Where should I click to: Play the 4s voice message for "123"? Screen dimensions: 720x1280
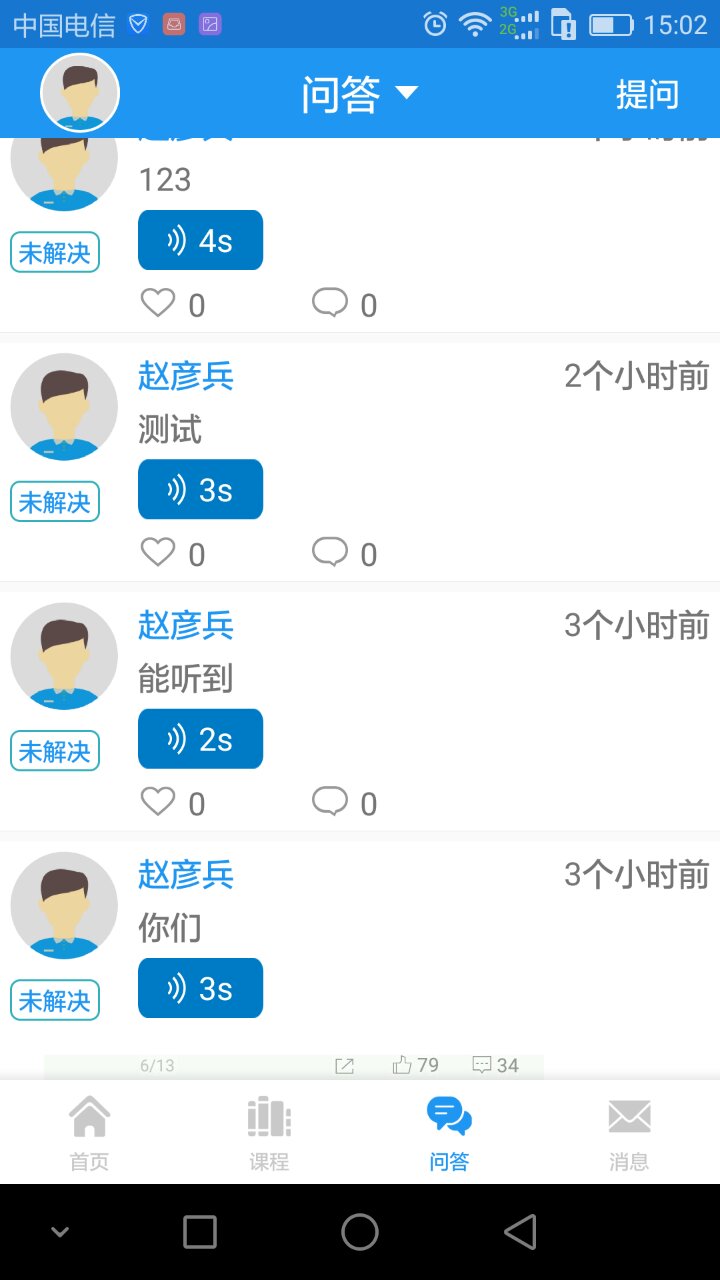(200, 240)
